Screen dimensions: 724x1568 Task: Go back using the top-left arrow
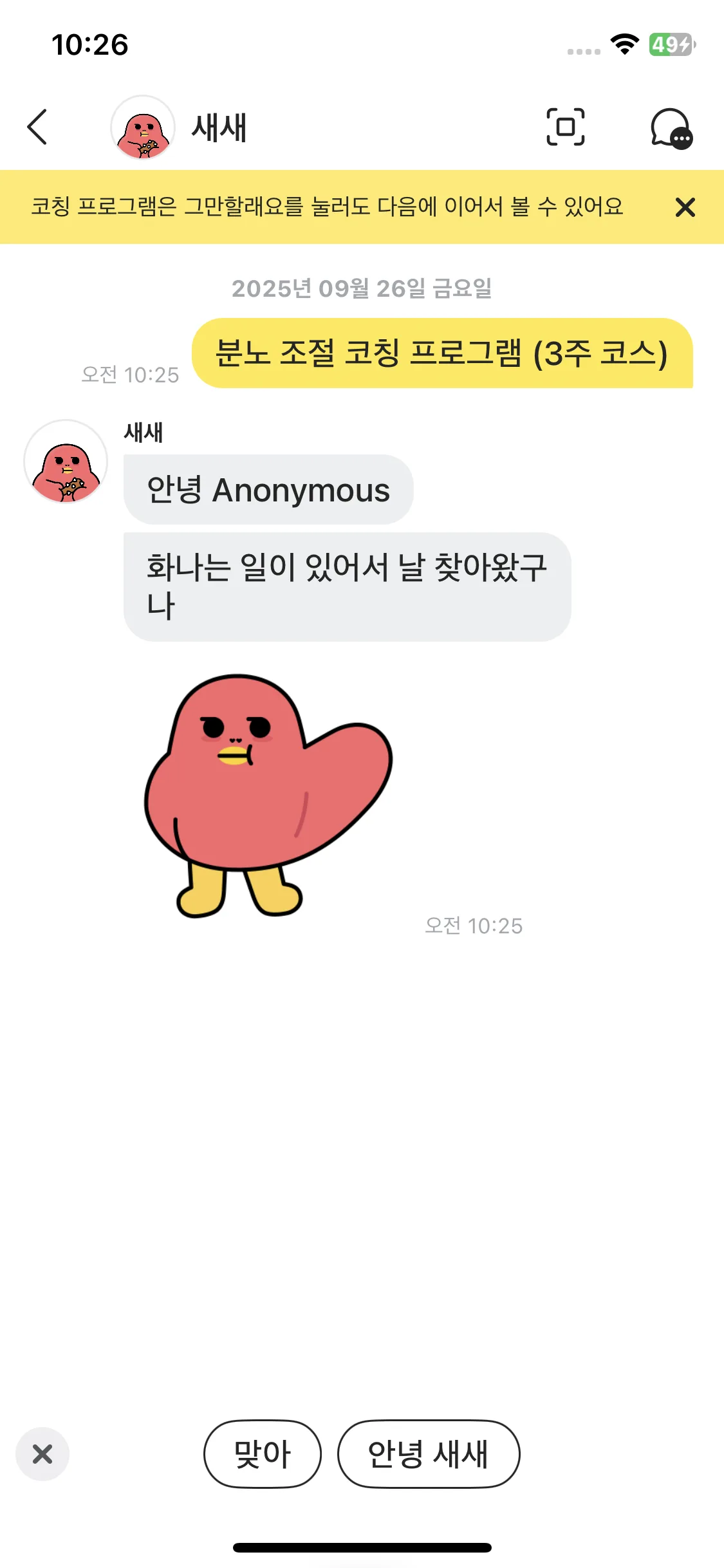[x=37, y=127]
